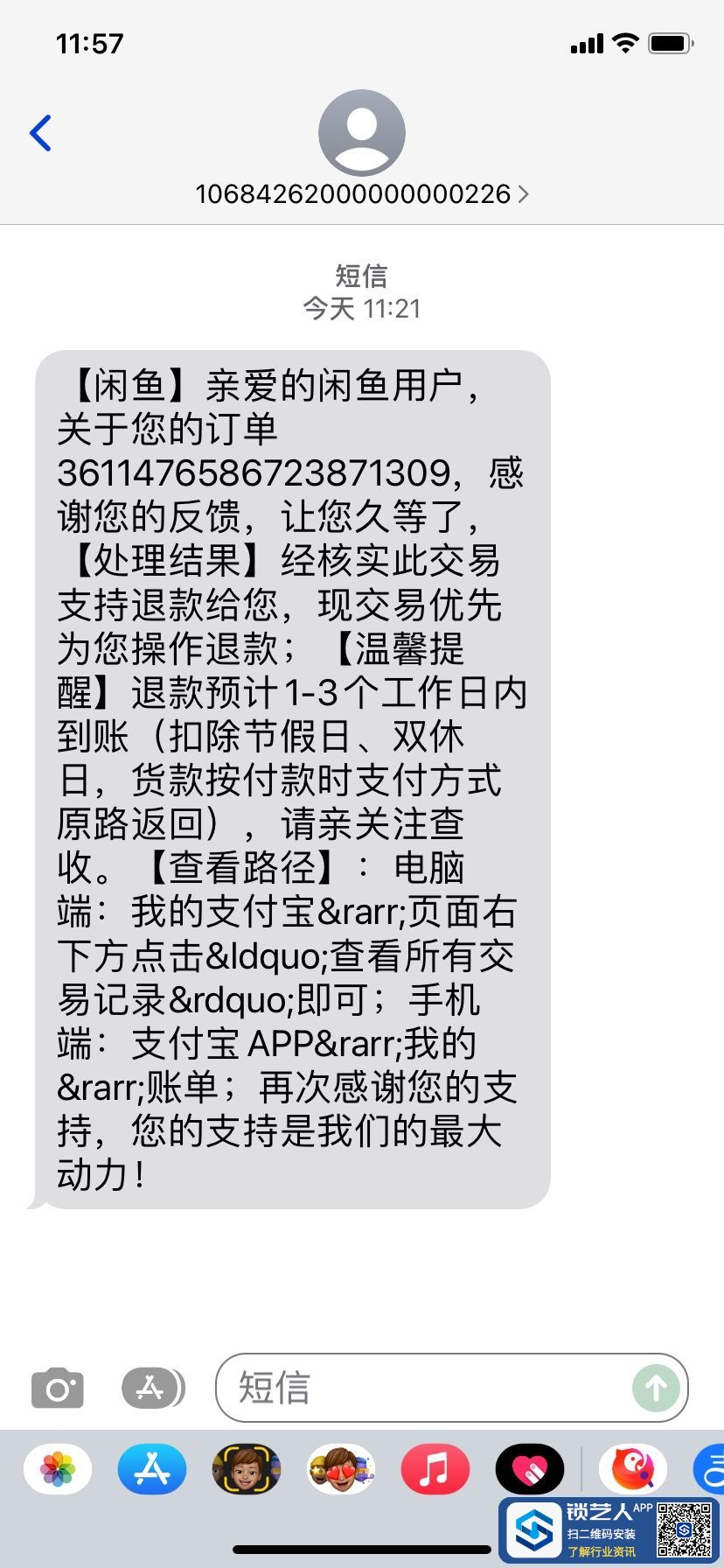724x1568 pixels.
Task: Open the Photos iMessage app
Action: 58,1468
